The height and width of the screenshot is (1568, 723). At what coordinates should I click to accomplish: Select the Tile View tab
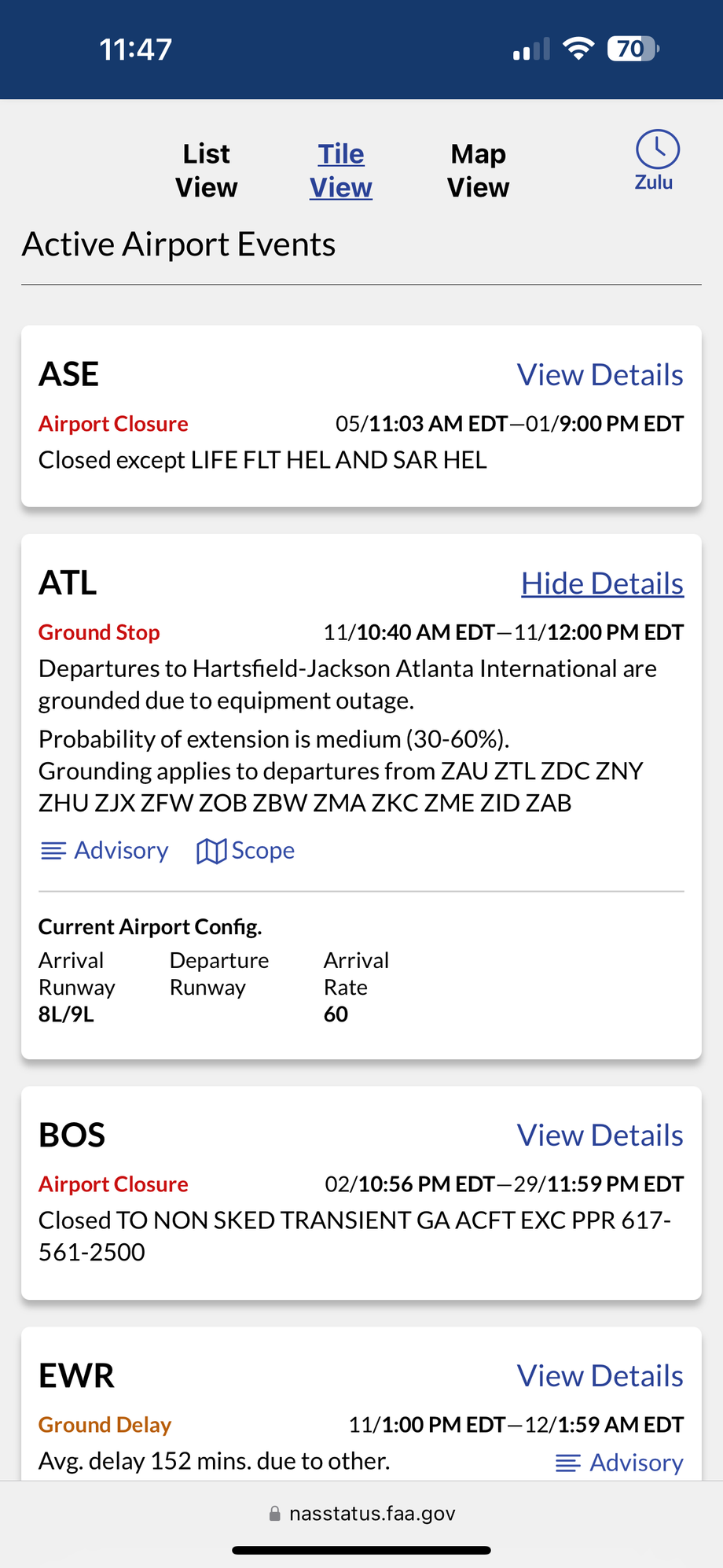click(x=340, y=171)
